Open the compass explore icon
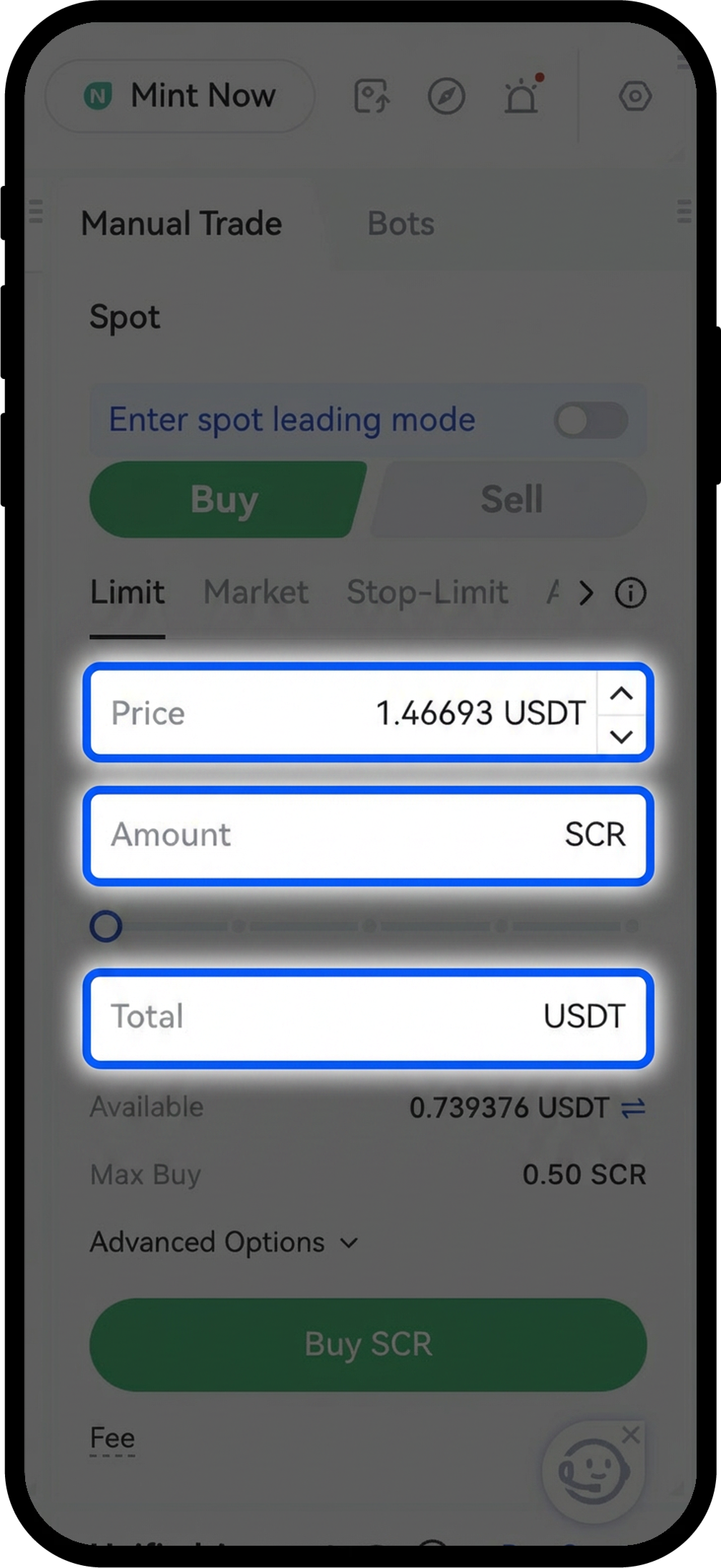721x1568 pixels. pos(446,96)
